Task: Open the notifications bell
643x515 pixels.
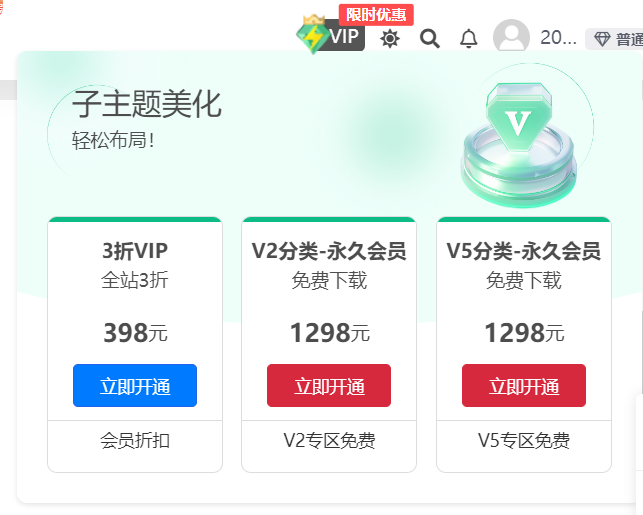Action: pos(468,38)
